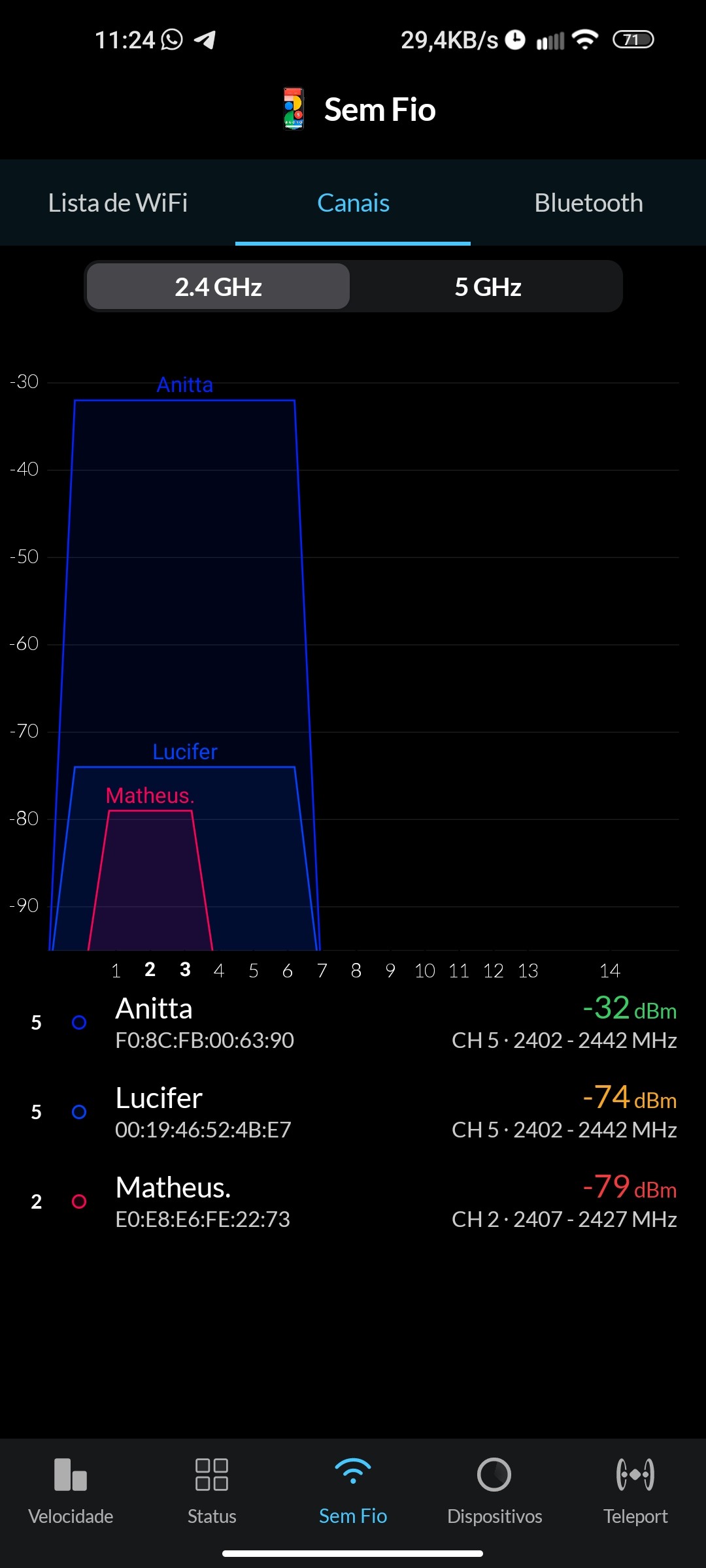Screen dimensions: 706x1568
Task: Open the Lucifer network entry
Action: click(x=353, y=1112)
